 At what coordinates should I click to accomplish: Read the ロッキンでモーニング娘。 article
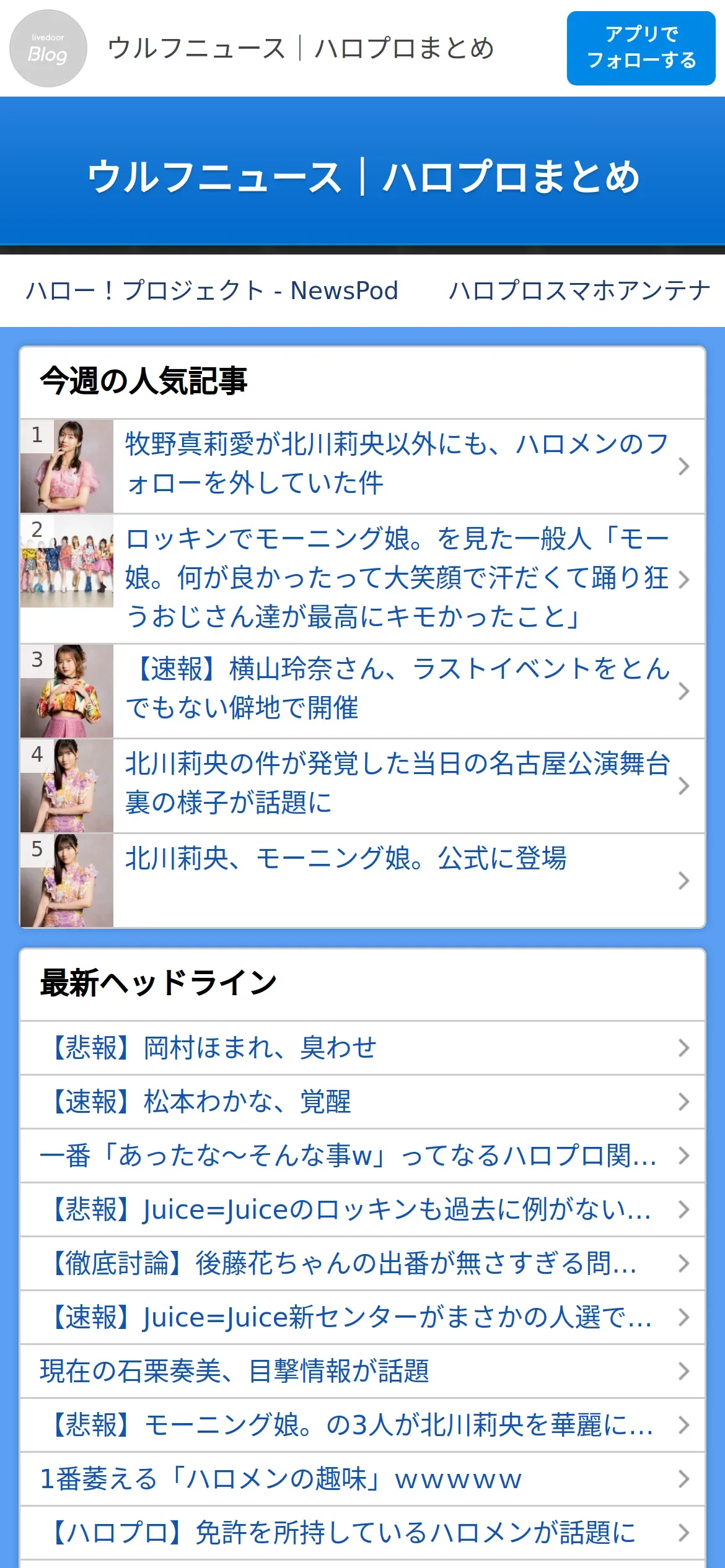[397, 578]
